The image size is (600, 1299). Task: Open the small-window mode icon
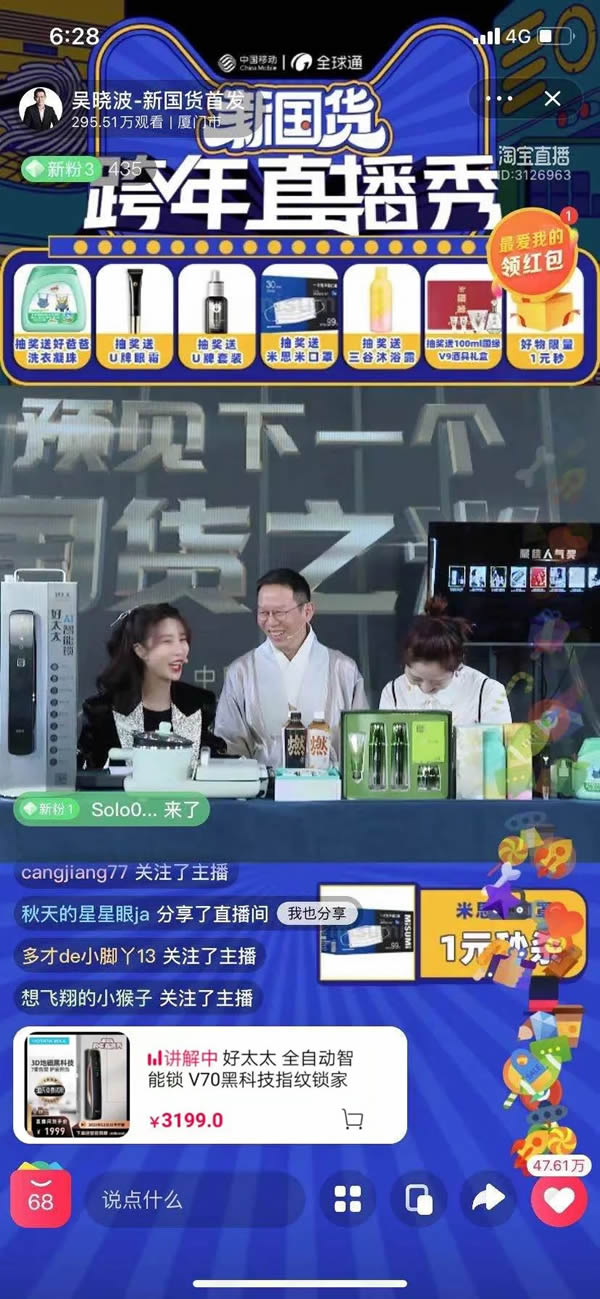[x=417, y=1199]
